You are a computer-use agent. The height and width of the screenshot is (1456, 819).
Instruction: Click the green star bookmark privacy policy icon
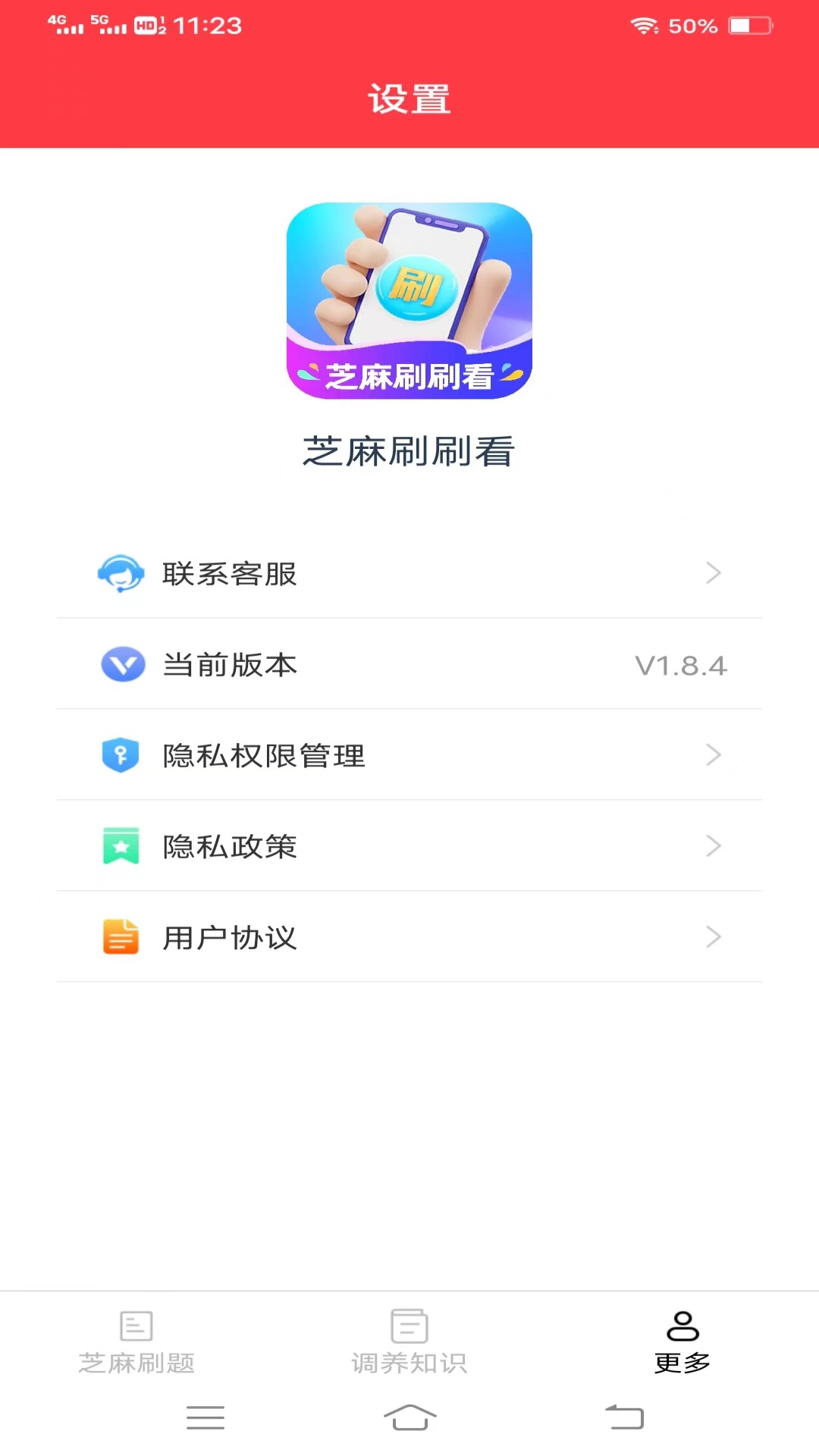pyautogui.click(x=120, y=847)
